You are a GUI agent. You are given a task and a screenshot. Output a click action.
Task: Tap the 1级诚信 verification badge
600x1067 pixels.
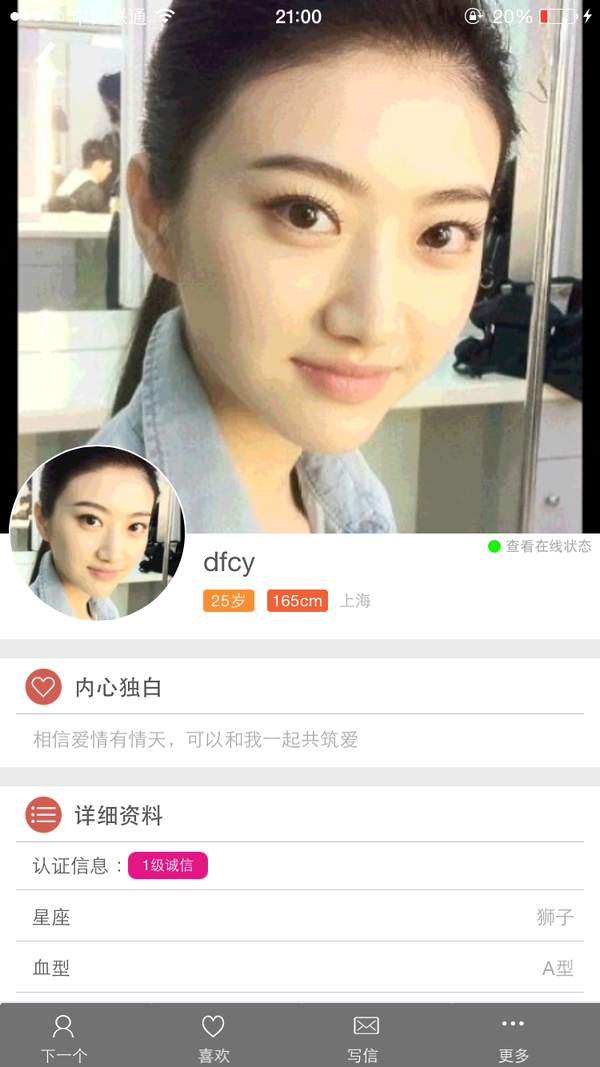click(x=168, y=866)
